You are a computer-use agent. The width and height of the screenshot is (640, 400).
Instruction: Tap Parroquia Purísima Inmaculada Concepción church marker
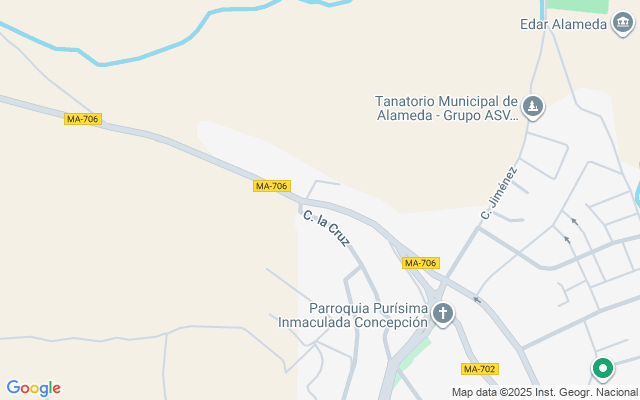(443, 314)
